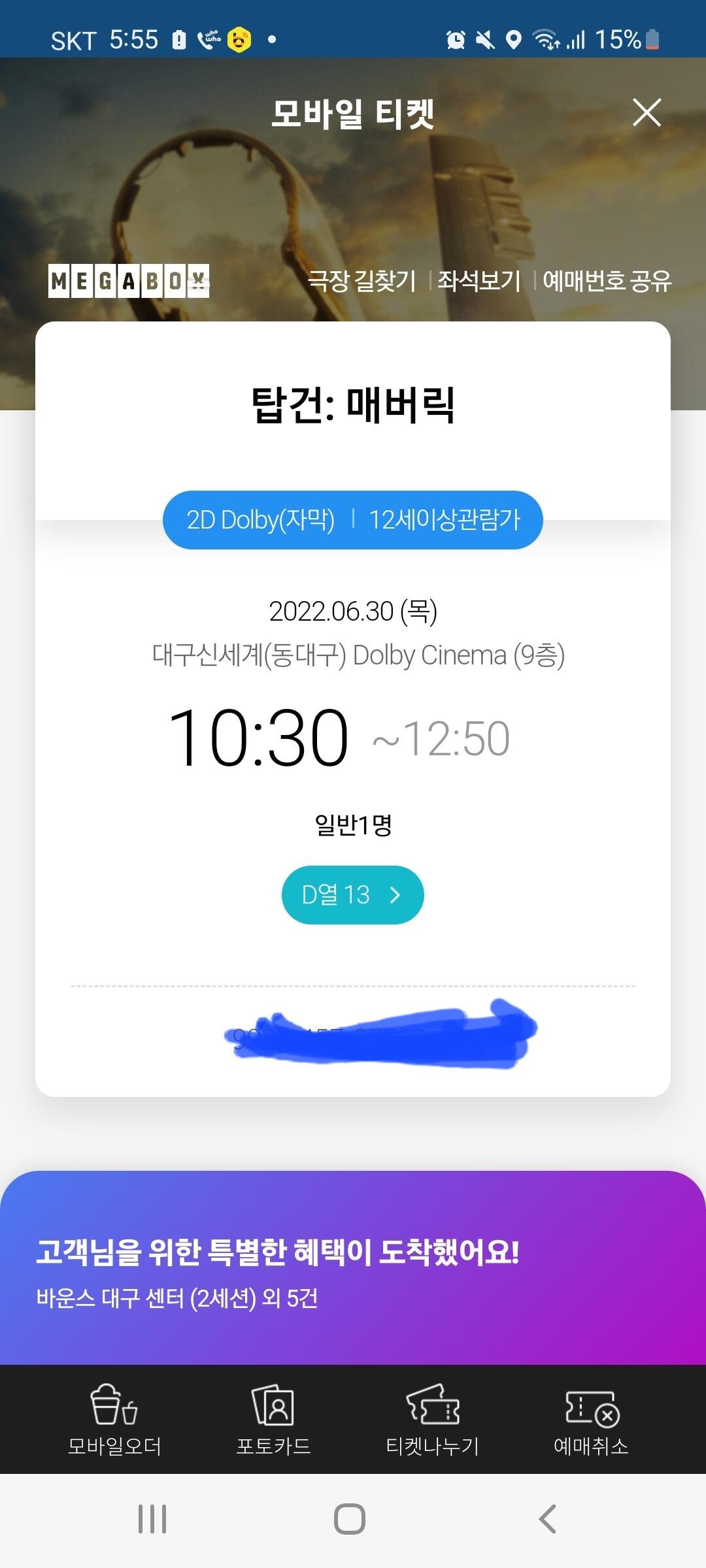Close the 모바일 티켓 screen
706x1568 pixels.
(647, 112)
